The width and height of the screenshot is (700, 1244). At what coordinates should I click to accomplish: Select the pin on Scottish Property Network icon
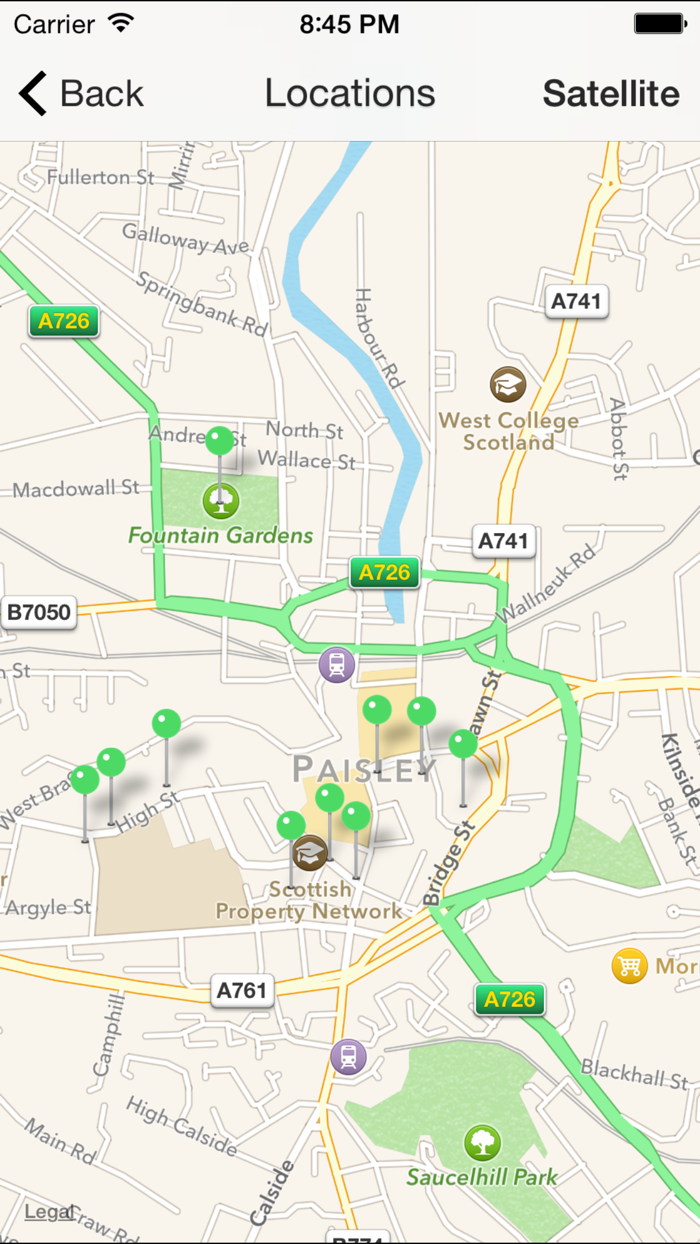(291, 826)
